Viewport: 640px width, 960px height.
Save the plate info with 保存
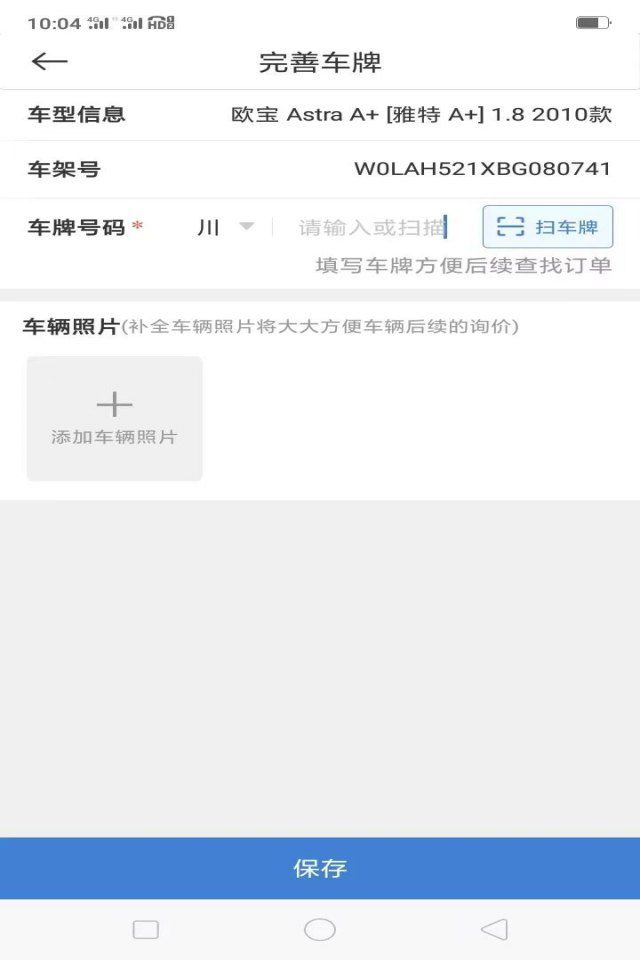pos(320,868)
